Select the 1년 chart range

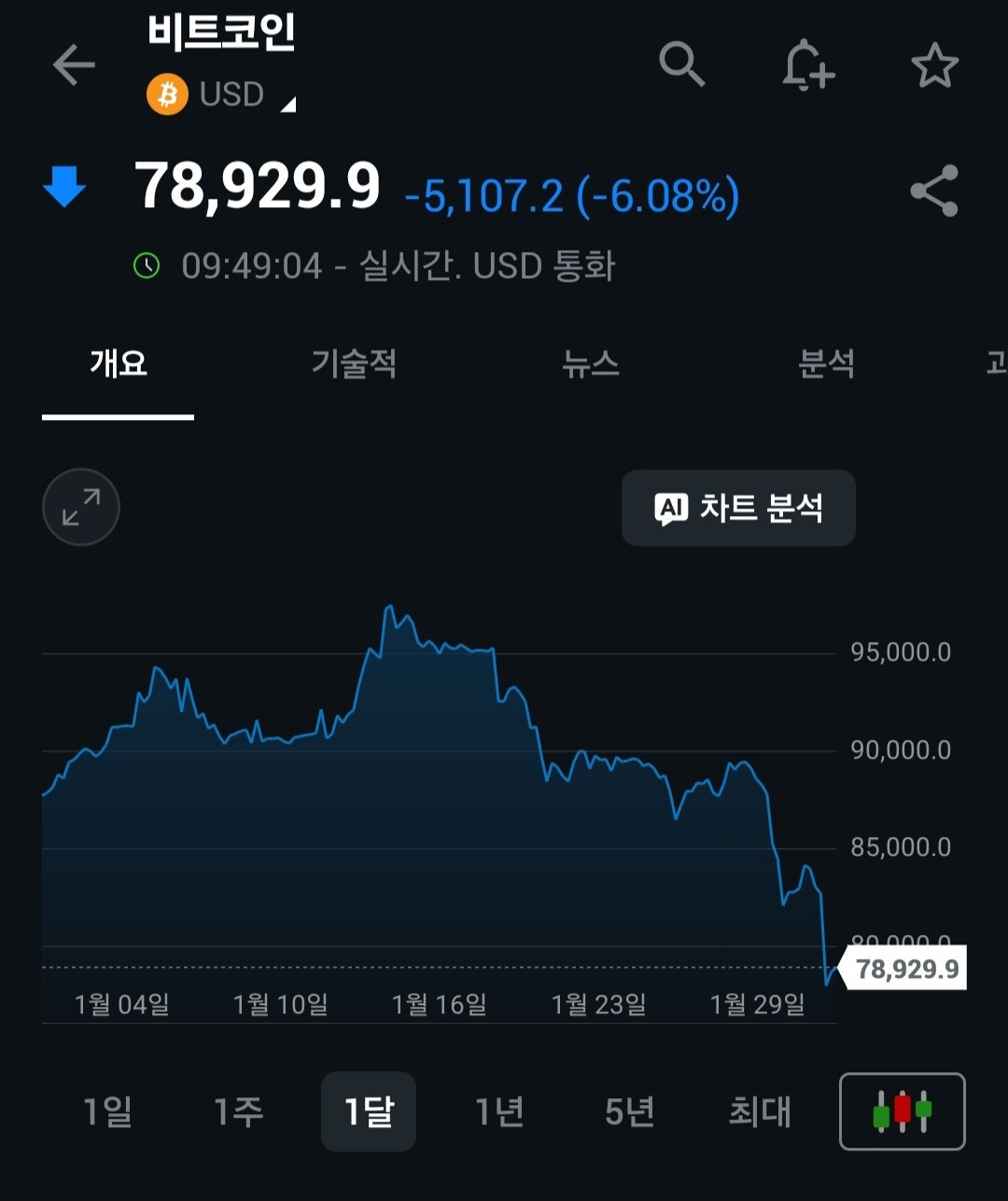click(x=499, y=1111)
